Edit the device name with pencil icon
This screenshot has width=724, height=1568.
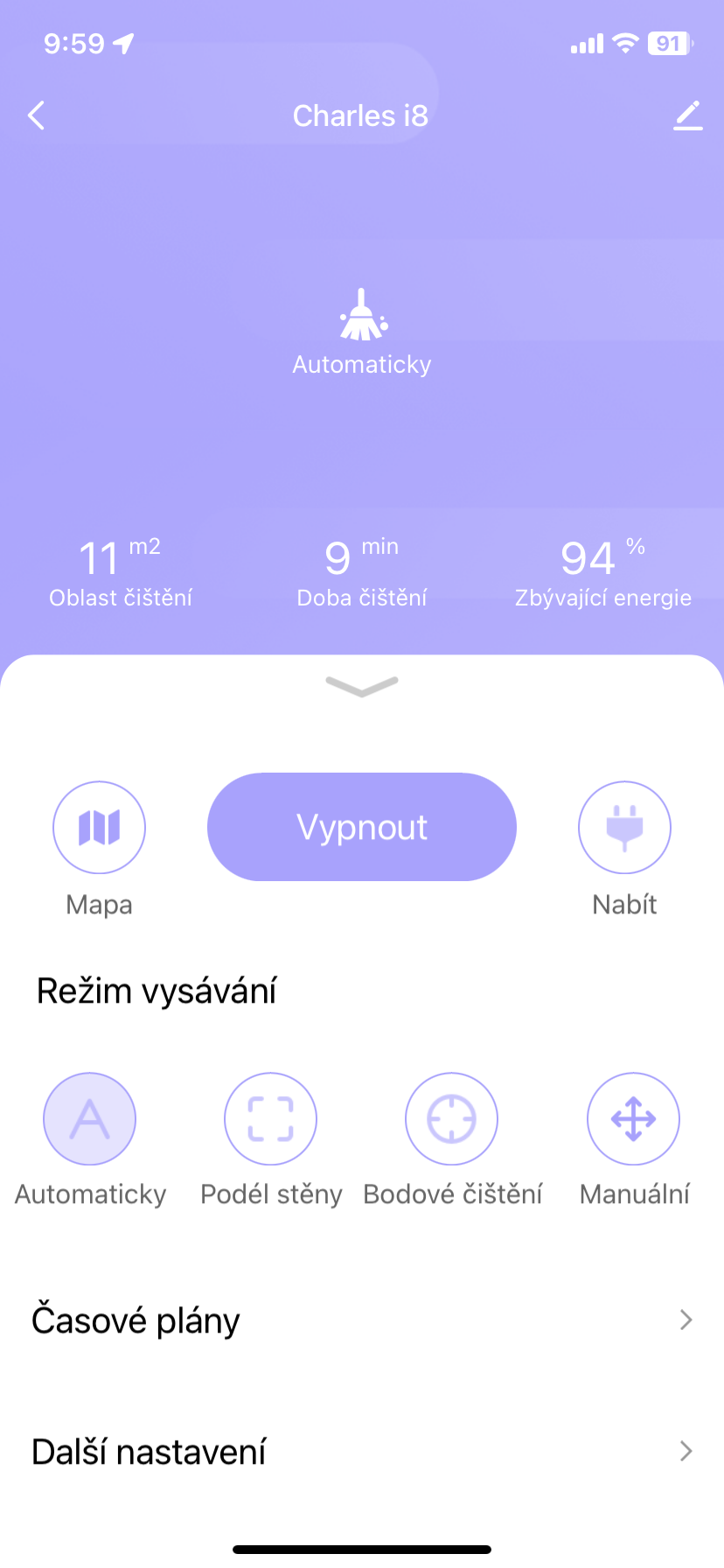pyautogui.click(x=688, y=115)
